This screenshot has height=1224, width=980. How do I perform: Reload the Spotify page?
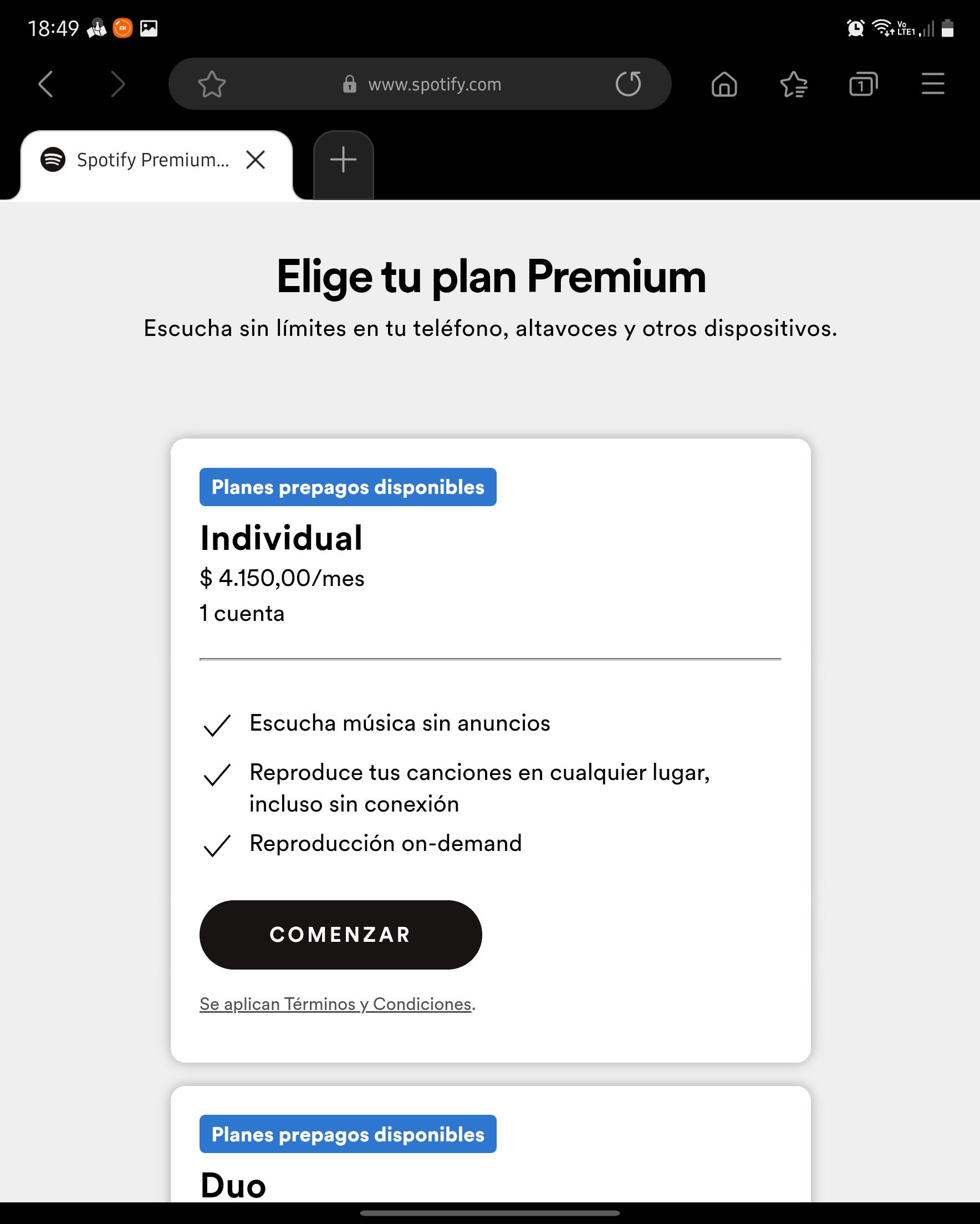[628, 84]
